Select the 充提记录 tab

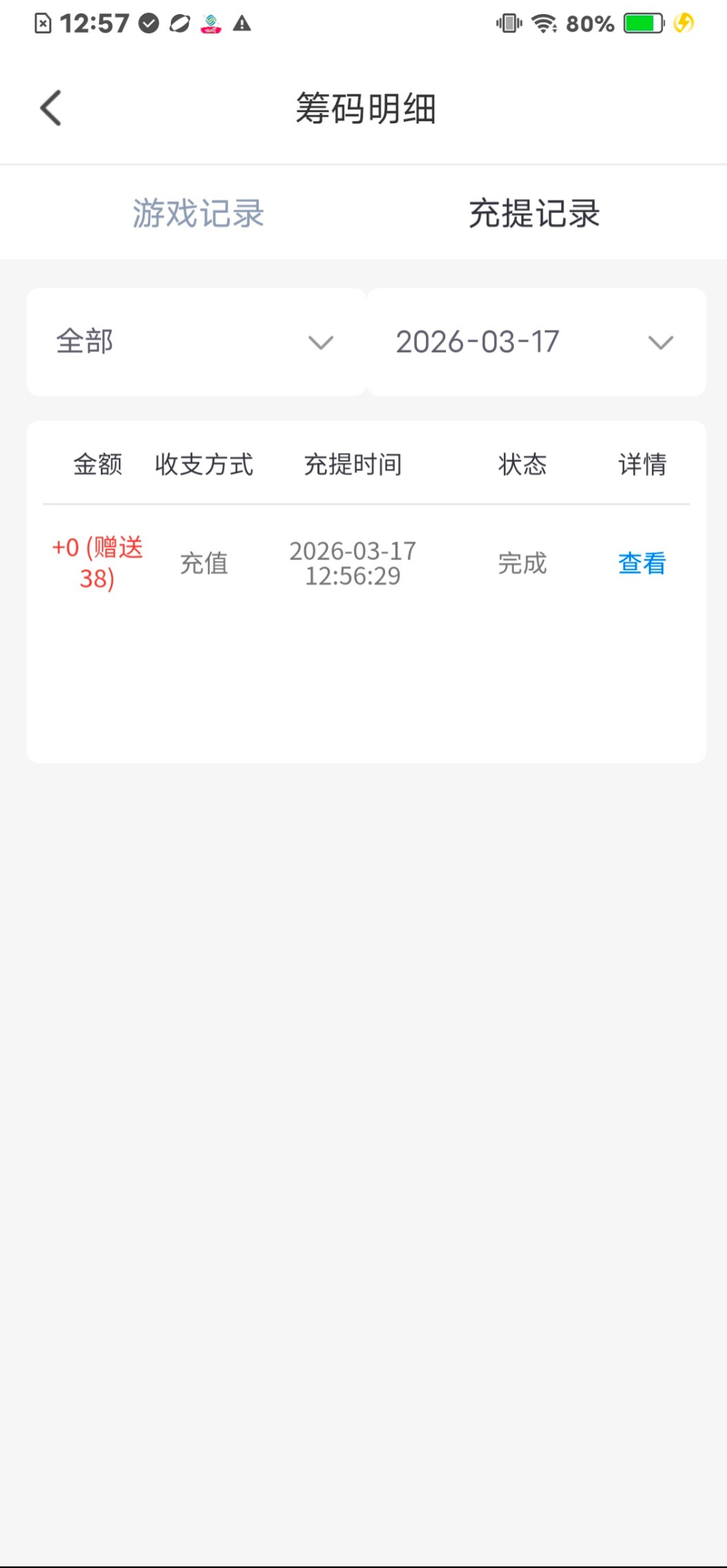coord(534,213)
